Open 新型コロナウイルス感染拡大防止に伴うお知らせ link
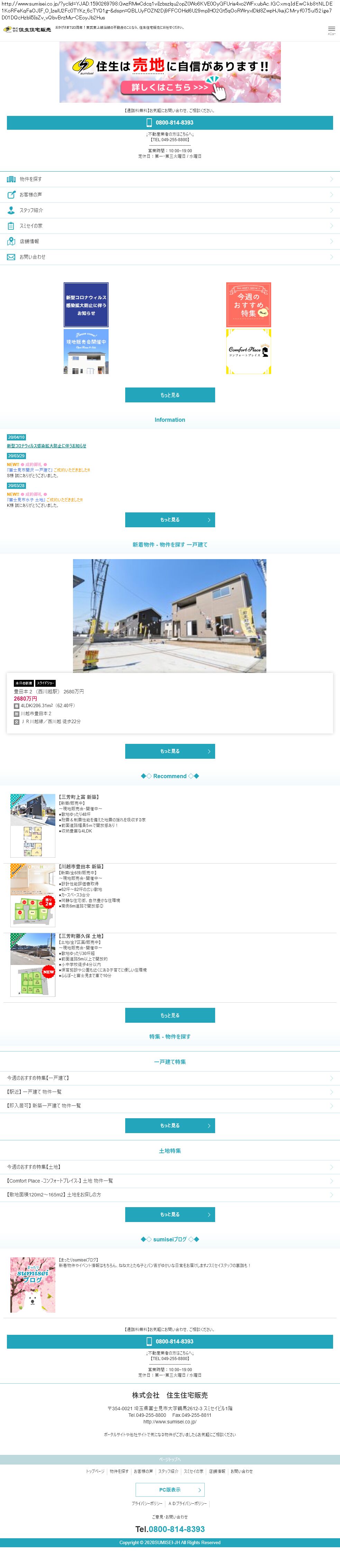Image resolution: width=340 pixels, height=1568 pixels. point(46,446)
